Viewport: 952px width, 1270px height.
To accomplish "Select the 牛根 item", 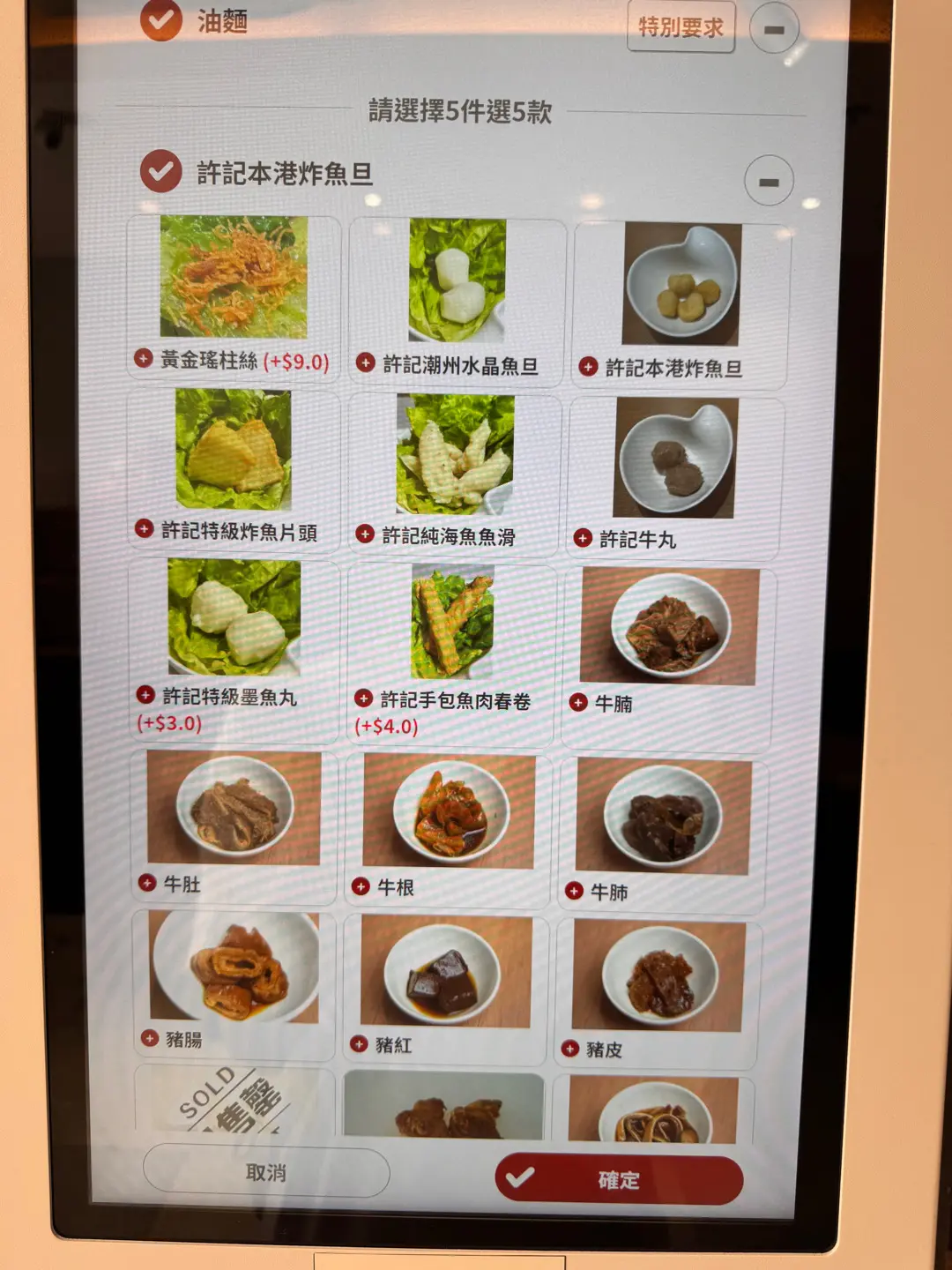I will 449,829.
